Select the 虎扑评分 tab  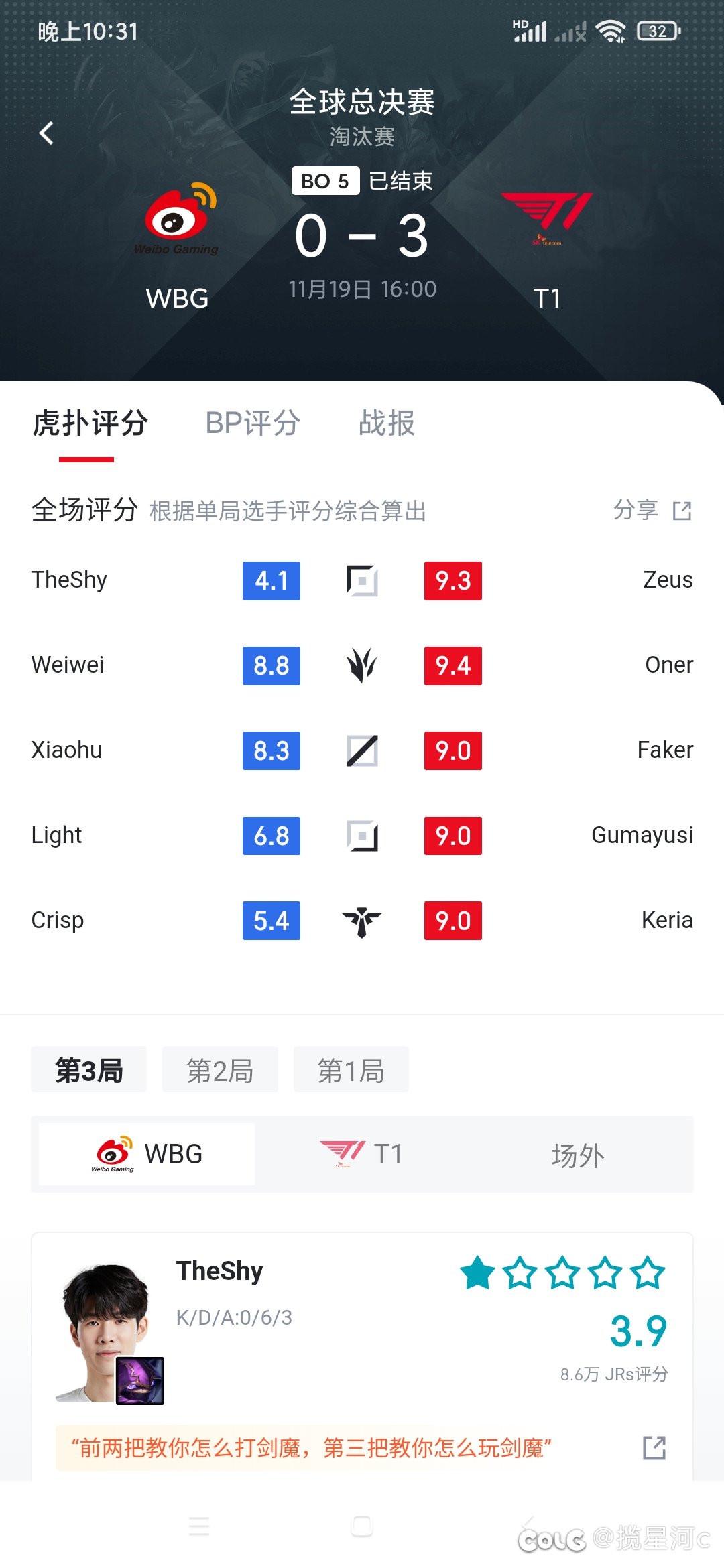pos(90,423)
